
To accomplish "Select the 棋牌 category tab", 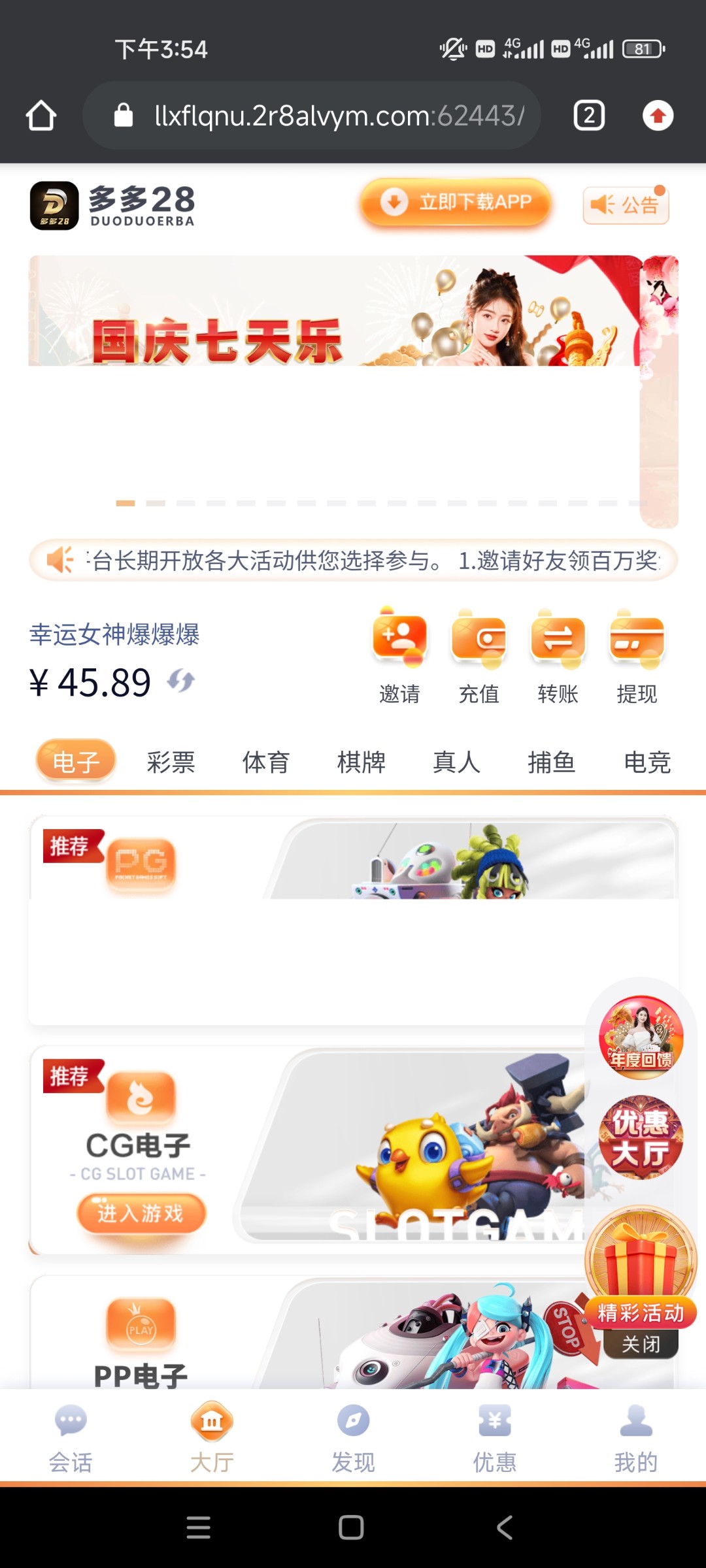I will tap(361, 762).
